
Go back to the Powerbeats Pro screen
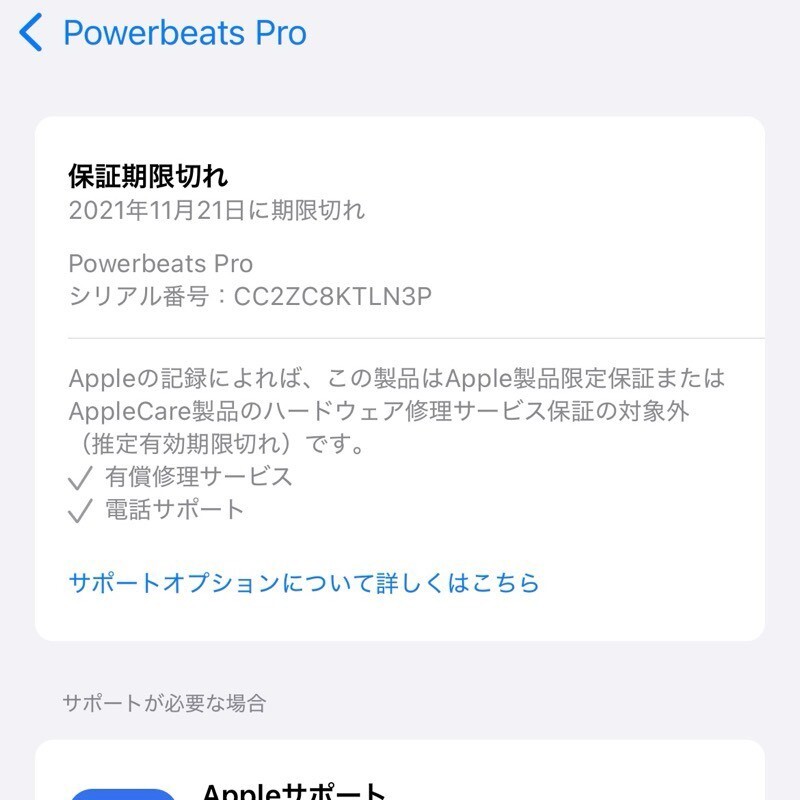[x=160, y=33]
